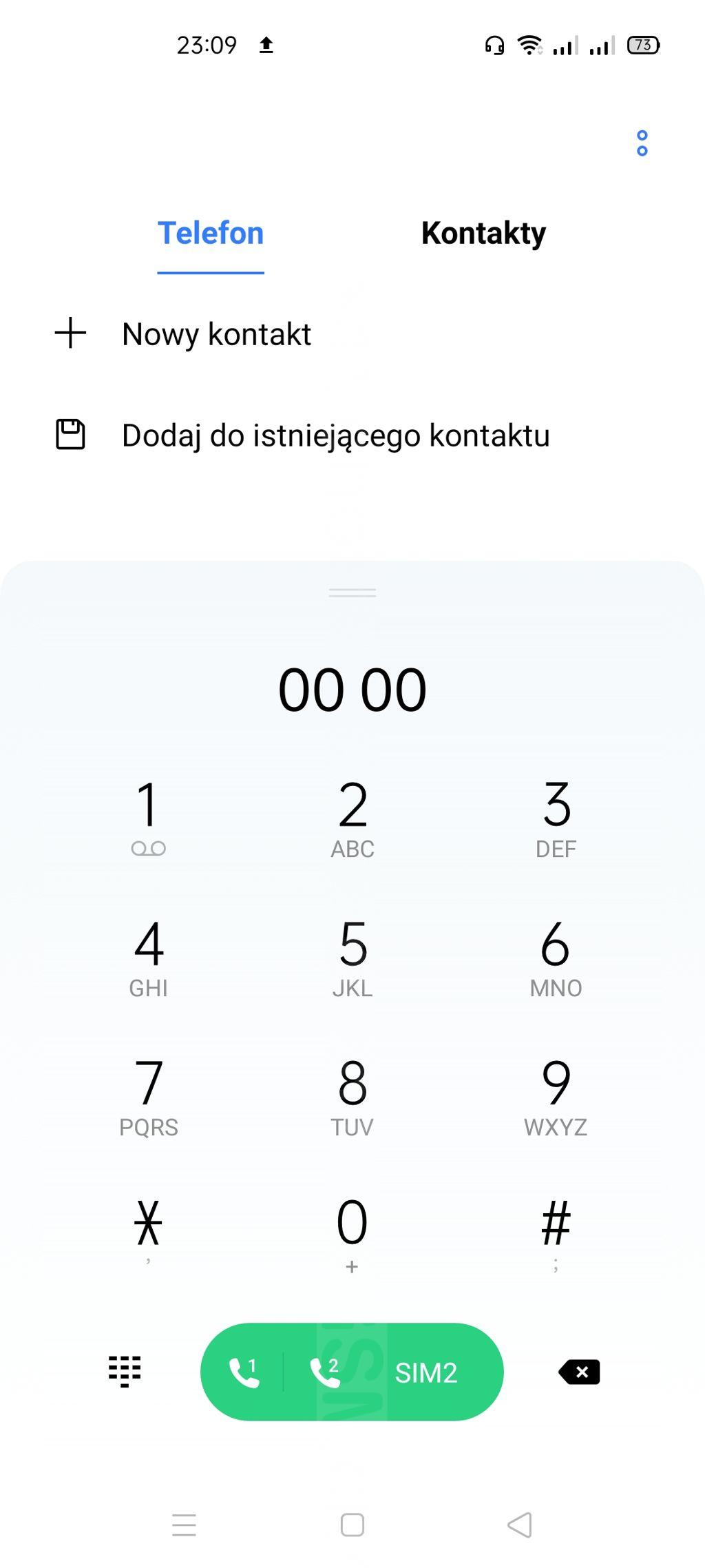Tap the 6 MNO key
The image size is (705, 1568).
[556, 958]
